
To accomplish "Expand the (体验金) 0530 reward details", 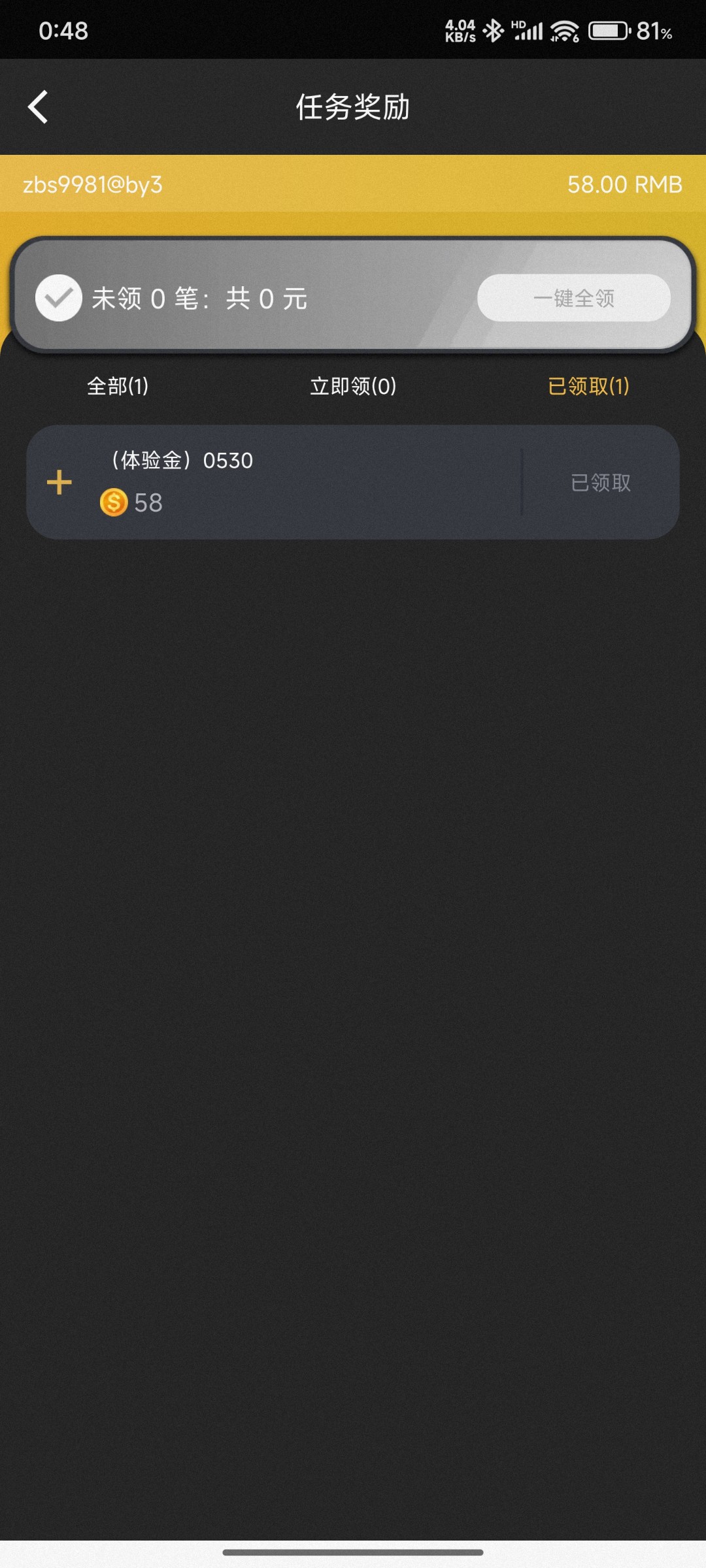I will tap(59, 483).
